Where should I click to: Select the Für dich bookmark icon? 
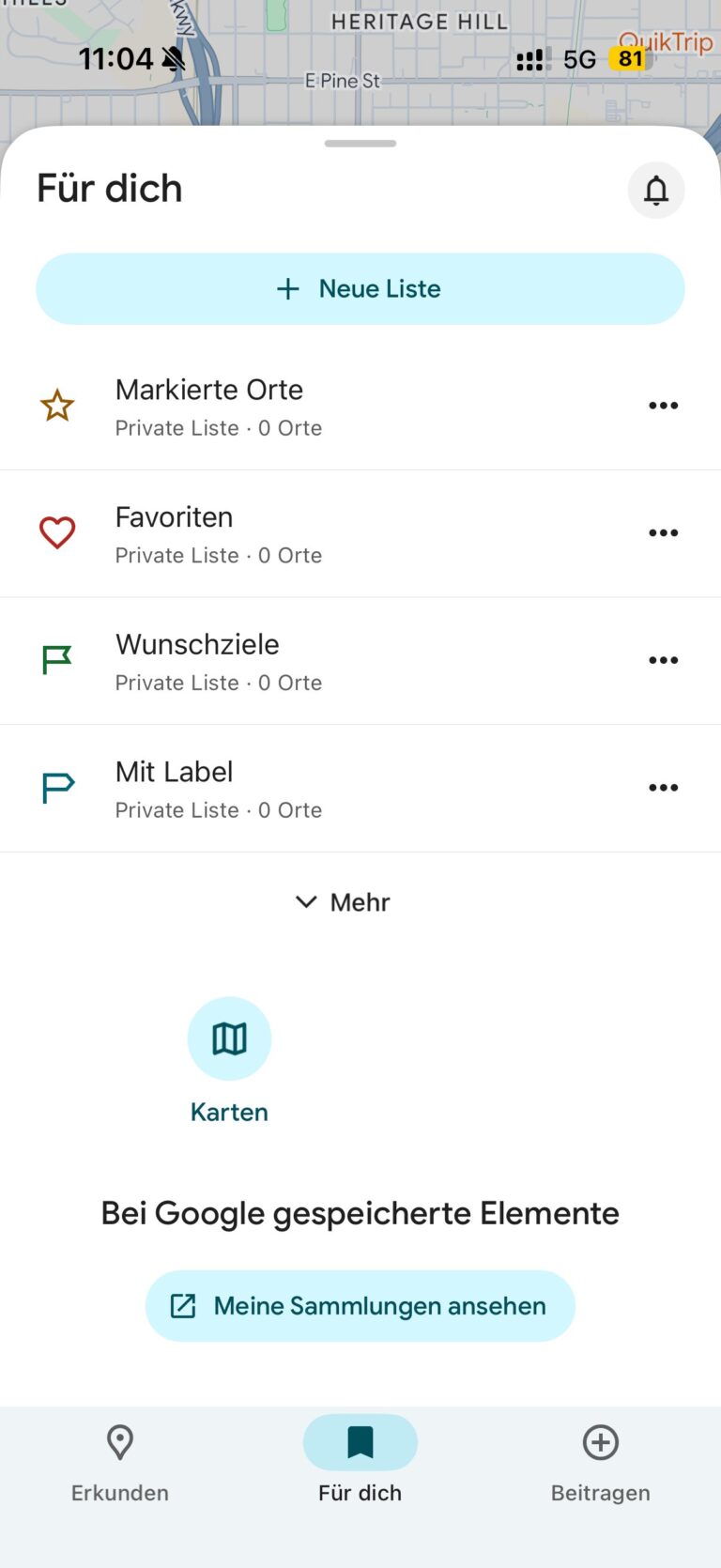pos(360,1442)
